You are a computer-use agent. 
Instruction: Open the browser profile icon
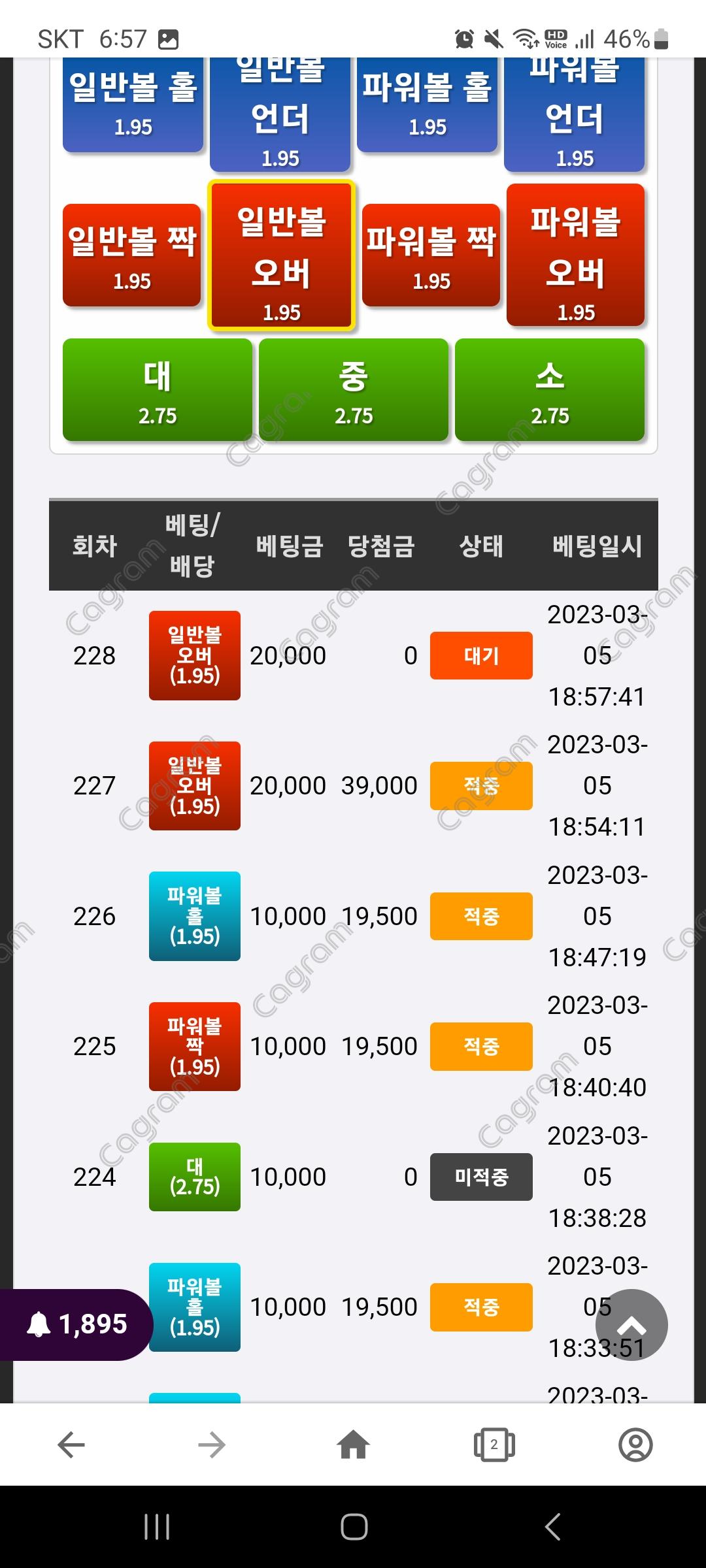pos(635,1445)
